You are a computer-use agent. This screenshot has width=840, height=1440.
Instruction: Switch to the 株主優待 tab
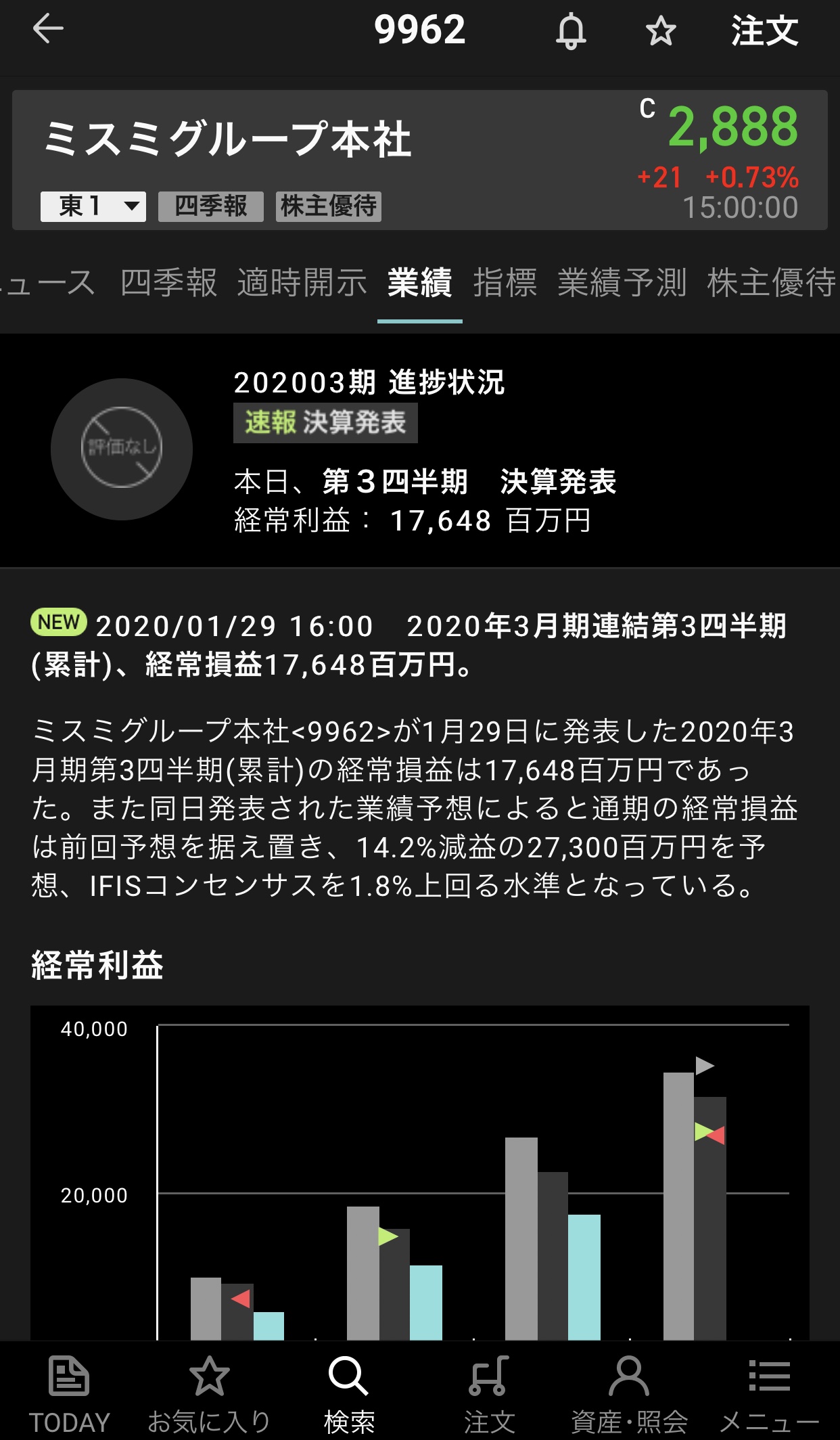(771, 283)
